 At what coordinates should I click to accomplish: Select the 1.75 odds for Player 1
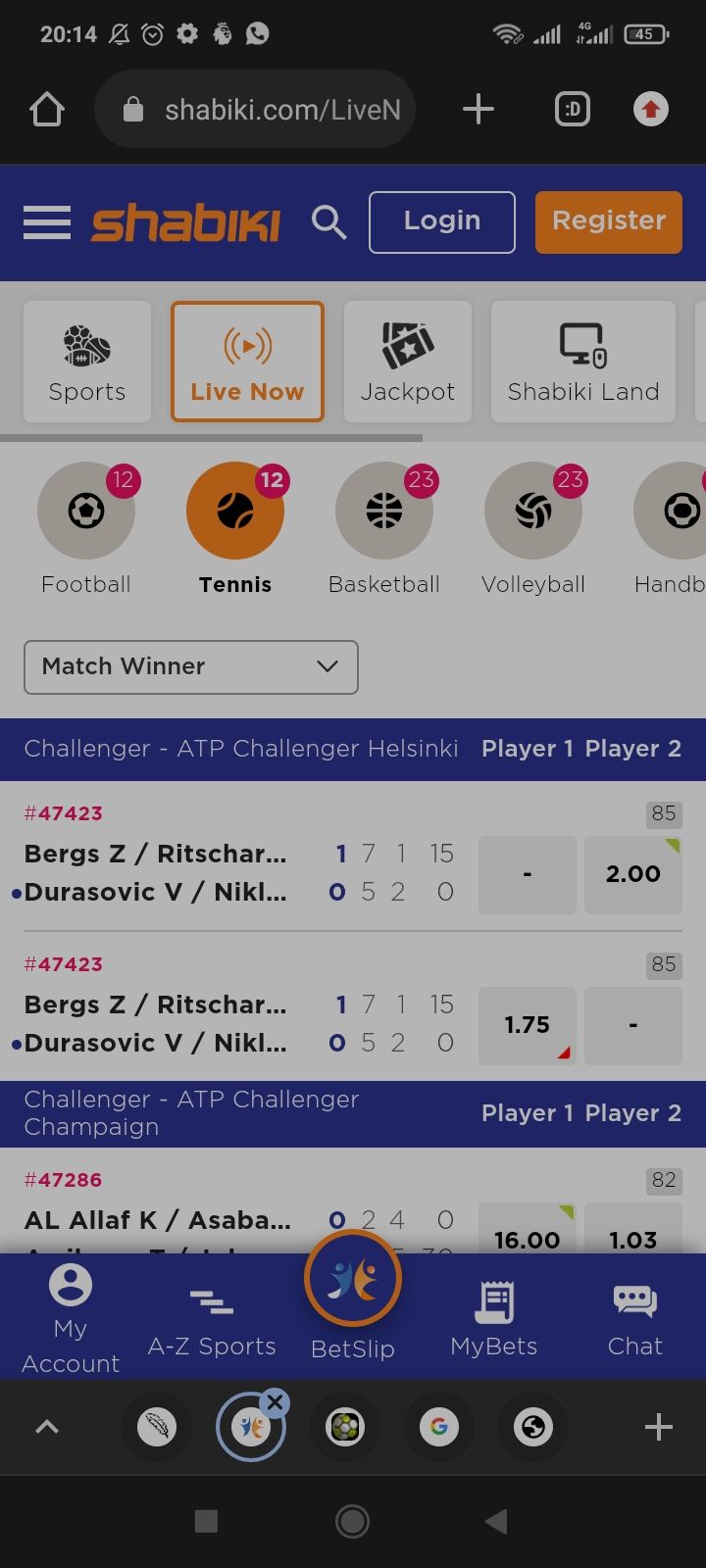pos(527,1025)
